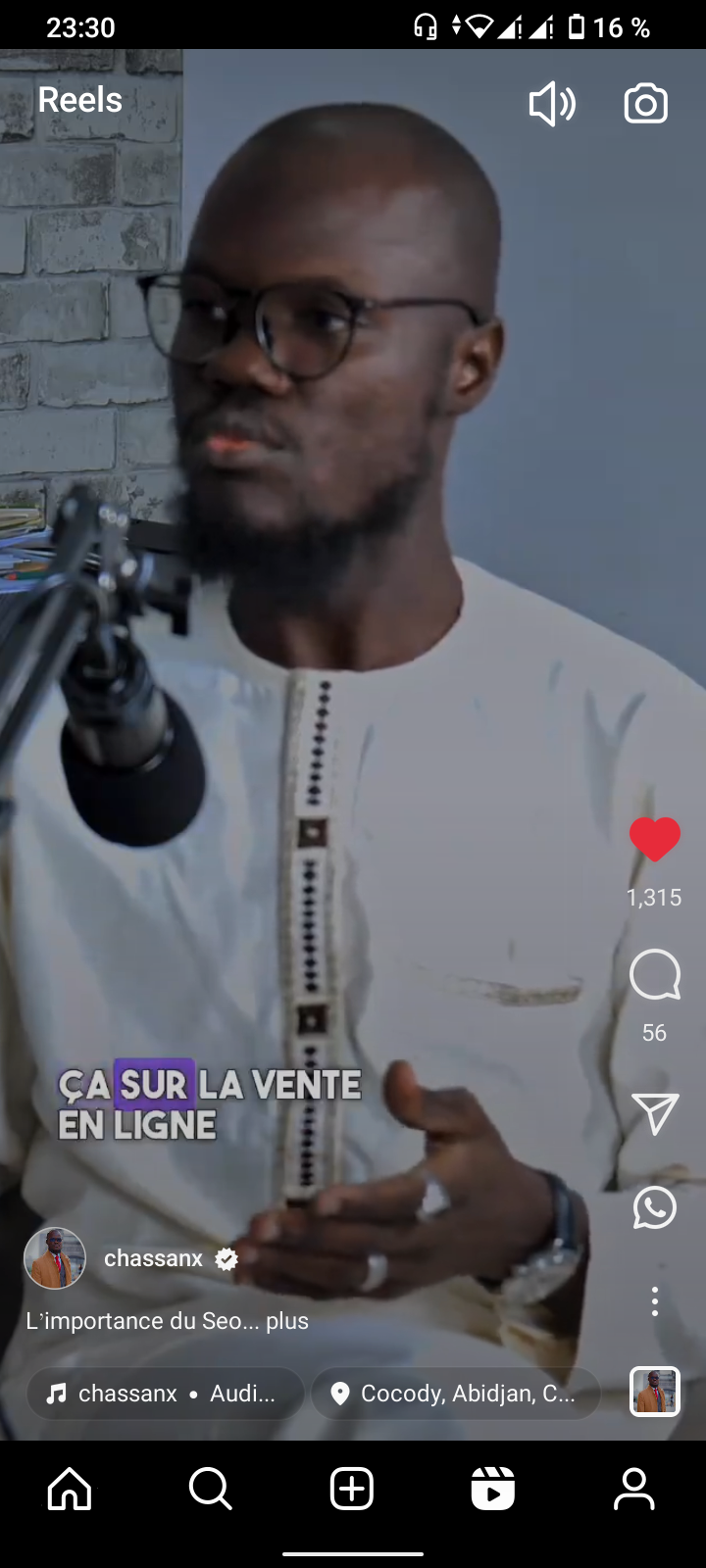
Task: Open the chassanx profile picture
Action: pyautogui.click(x=55, y=1258)
